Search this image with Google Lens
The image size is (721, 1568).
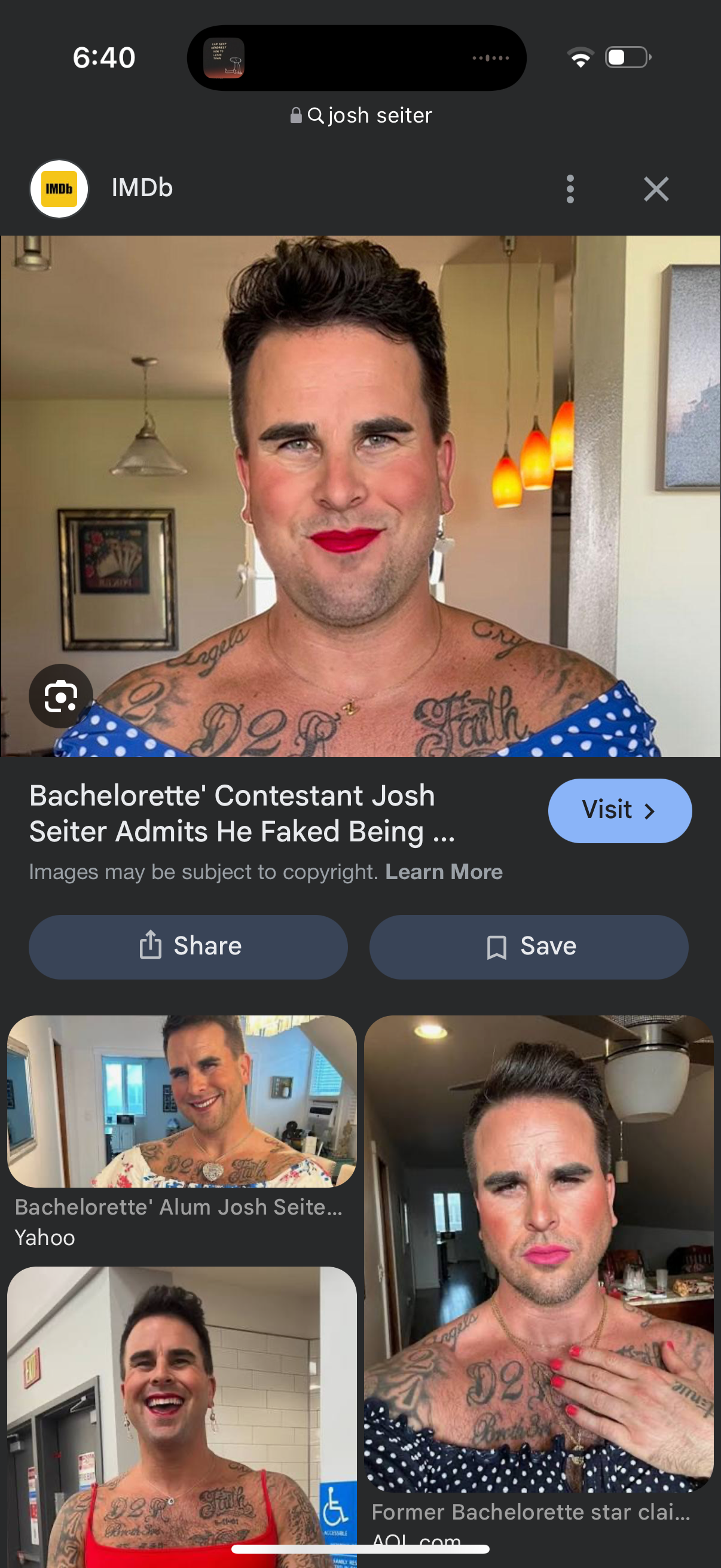coord(61,695)
